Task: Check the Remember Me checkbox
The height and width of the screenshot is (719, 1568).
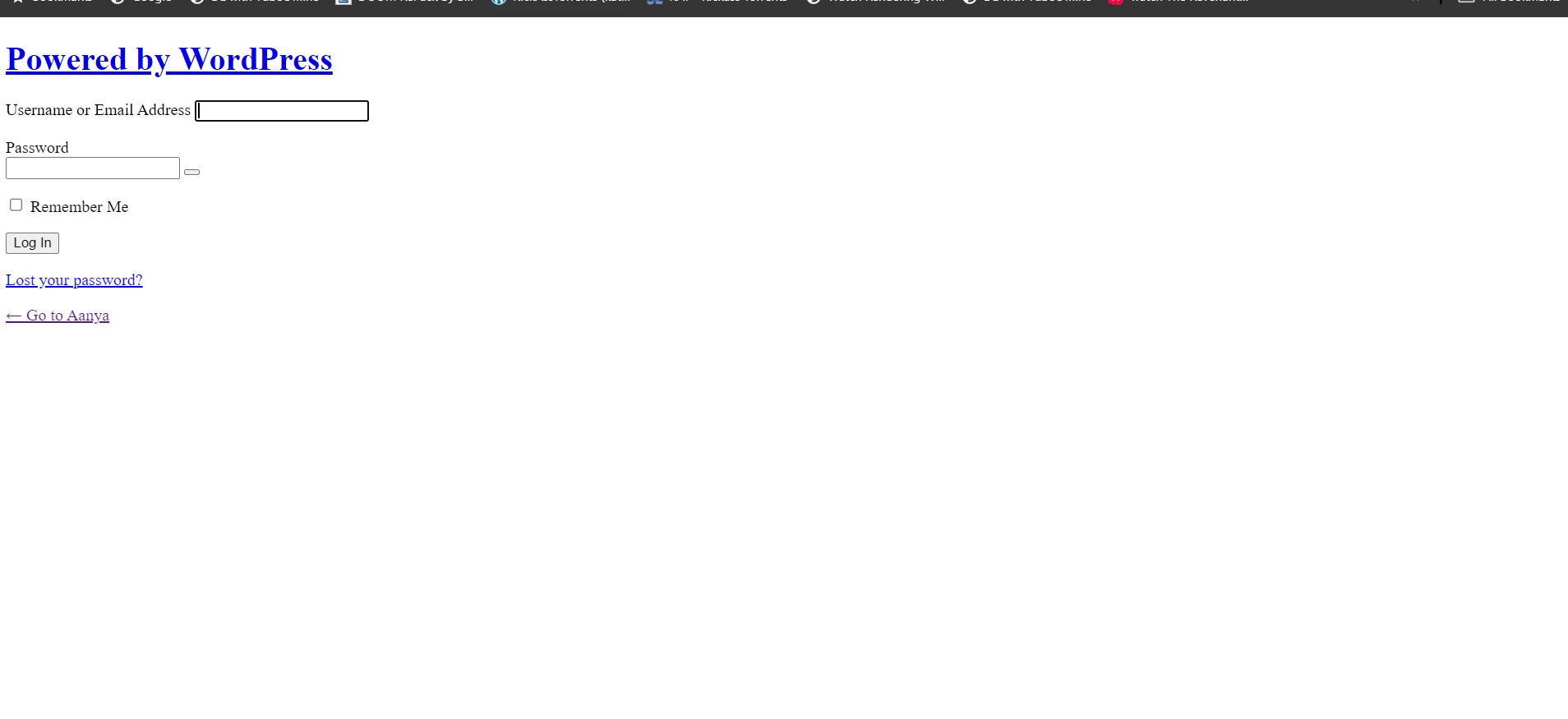Action: click(x=16, y=205)
